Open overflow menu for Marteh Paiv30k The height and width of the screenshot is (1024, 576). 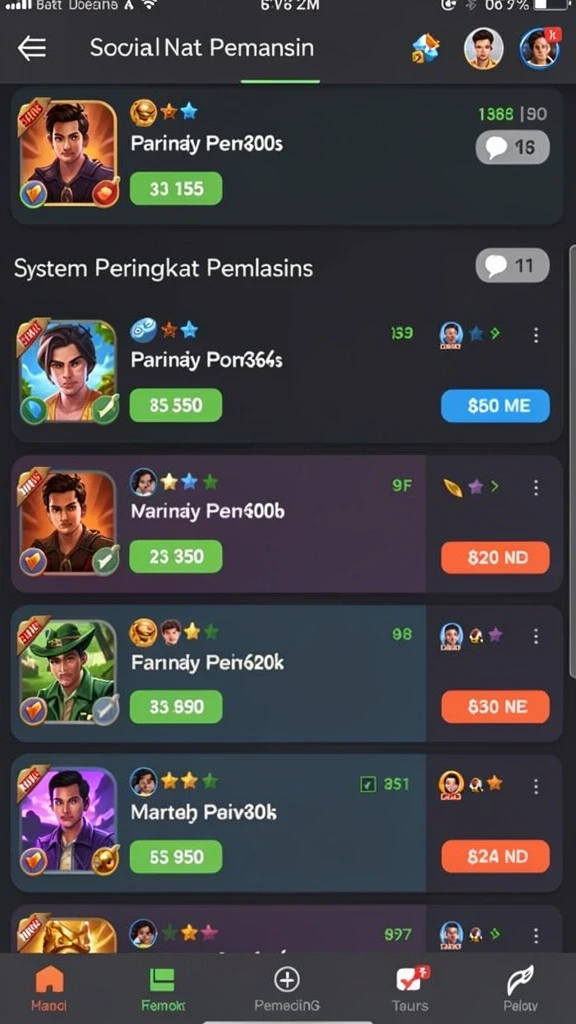(536, 786)
